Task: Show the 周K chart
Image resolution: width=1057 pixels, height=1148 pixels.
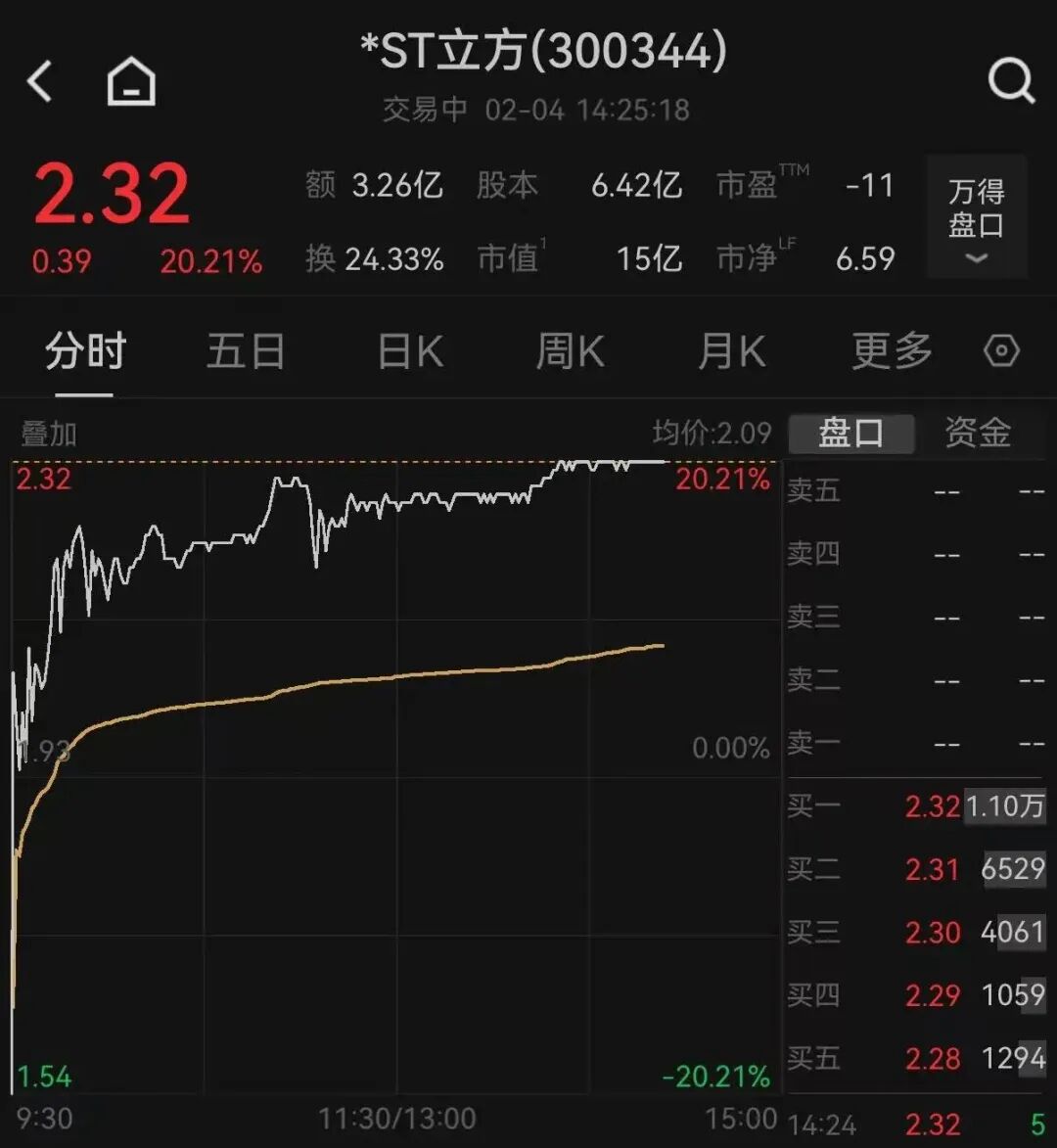Action: (x=570, y=351)
